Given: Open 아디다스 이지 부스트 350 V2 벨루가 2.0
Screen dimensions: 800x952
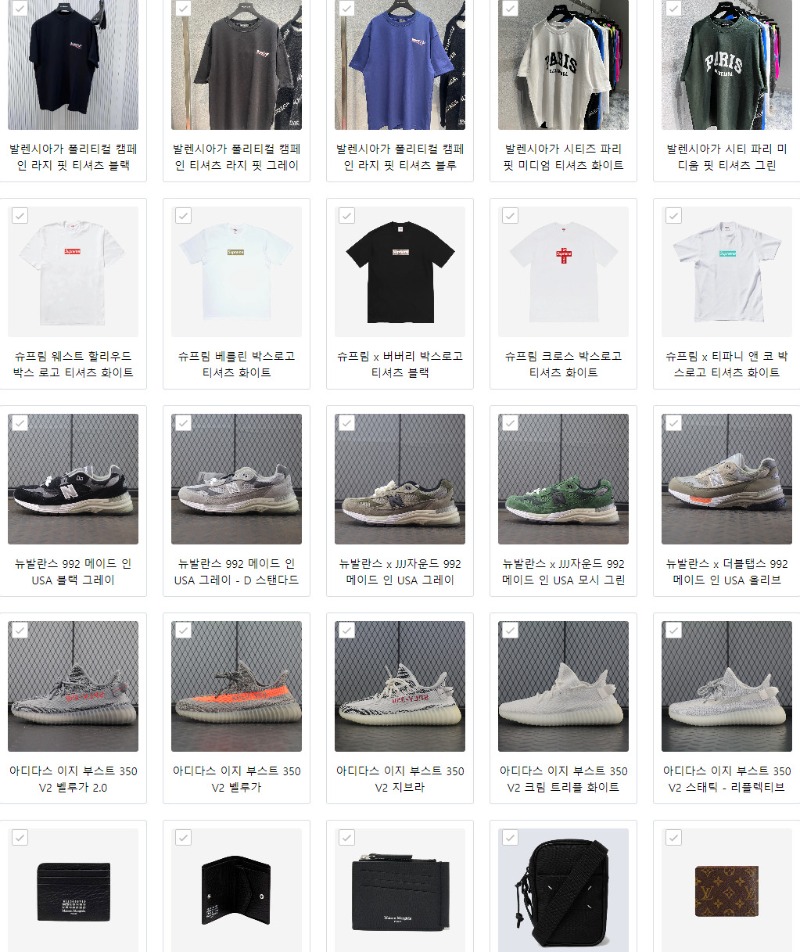Looking at the screenshot, I should click(73, 686).
